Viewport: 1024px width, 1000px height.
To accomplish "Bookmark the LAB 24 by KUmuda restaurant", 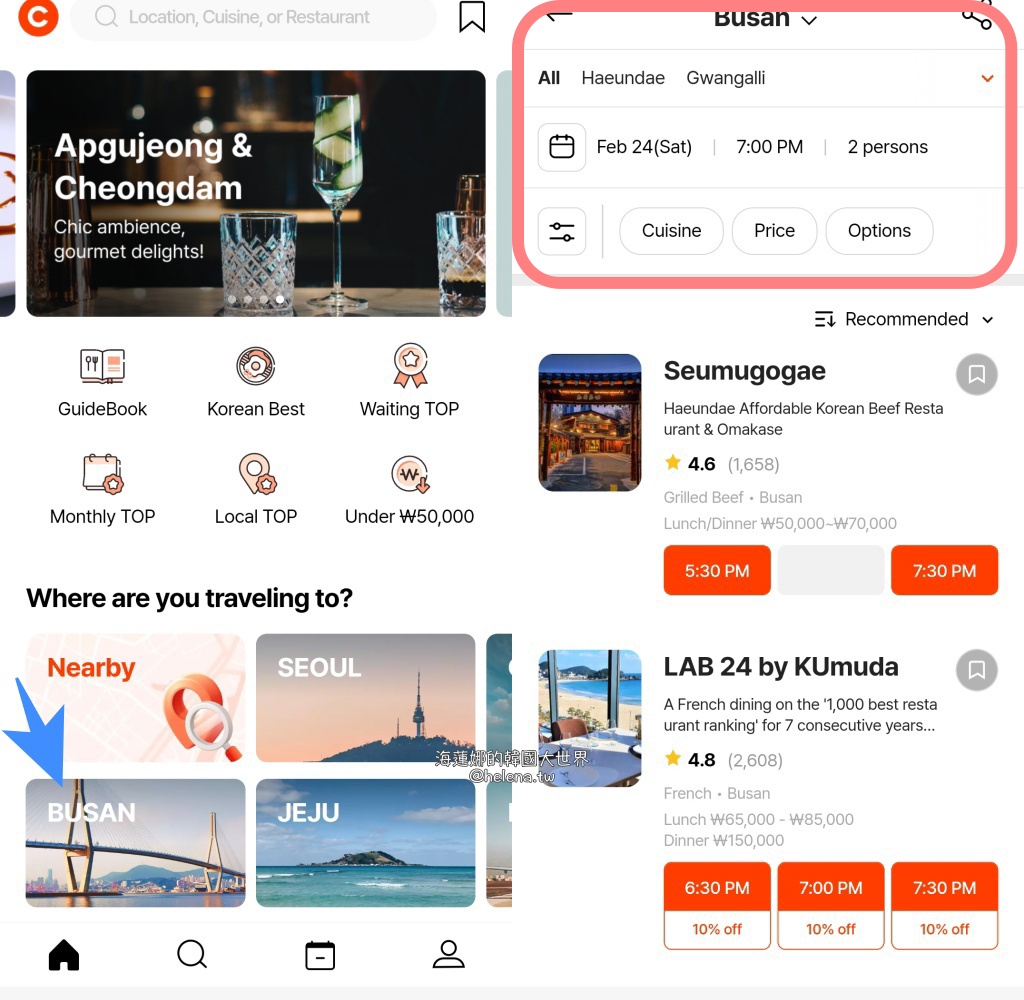I will coord(976,670).
